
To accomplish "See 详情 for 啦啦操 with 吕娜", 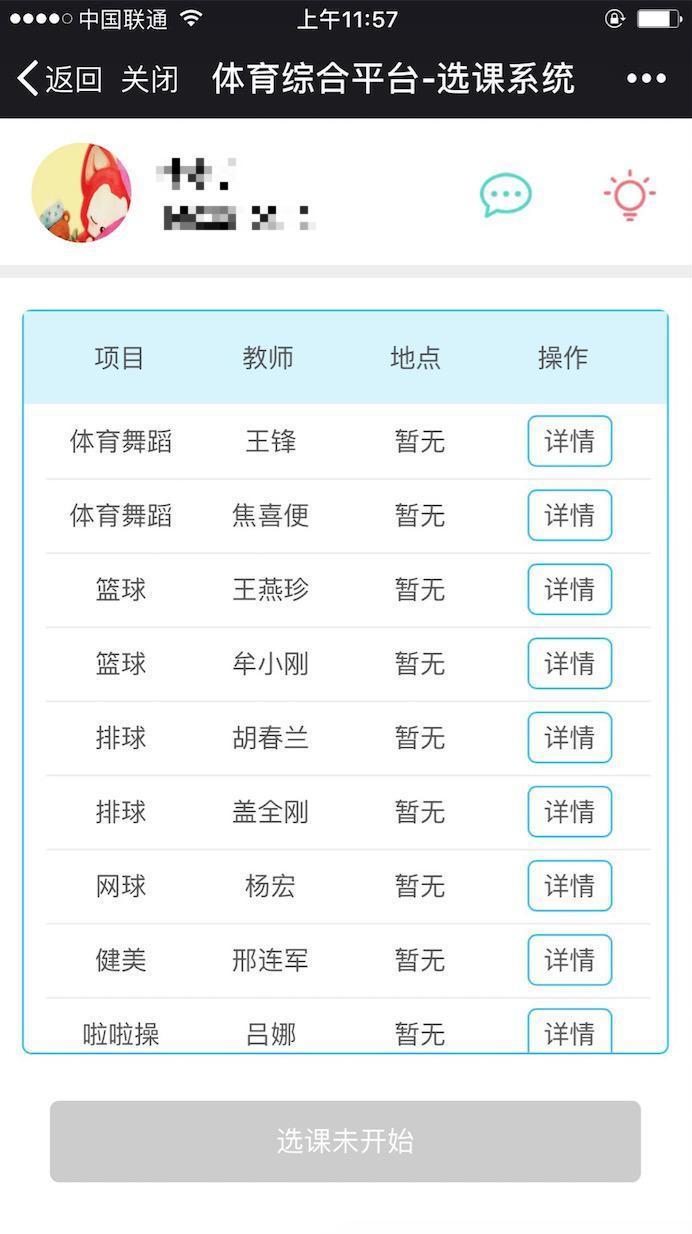I will click(x=569, y=1030).
